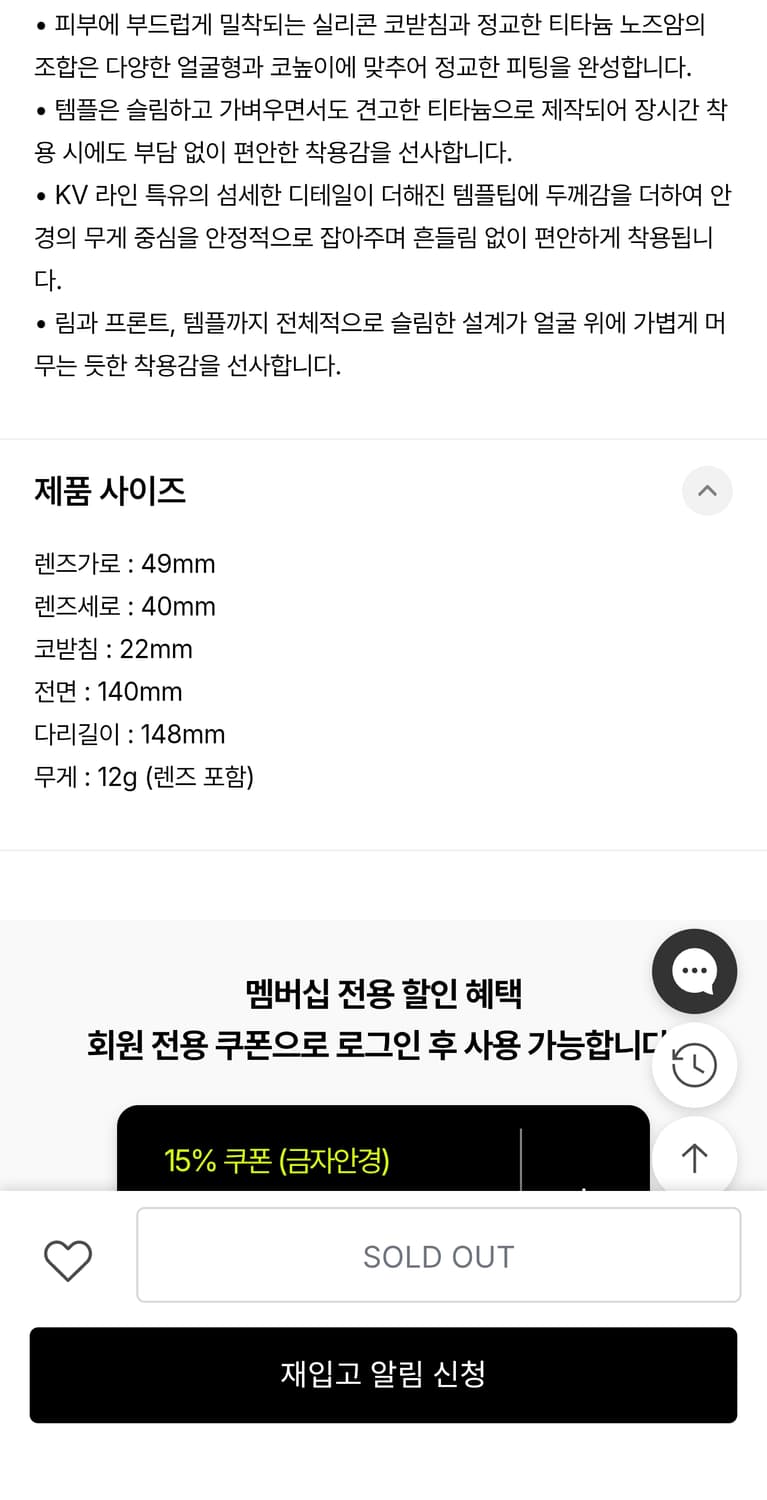Click the speech bubble customer service icon
767x1500 pixels.
coord(694,971)
